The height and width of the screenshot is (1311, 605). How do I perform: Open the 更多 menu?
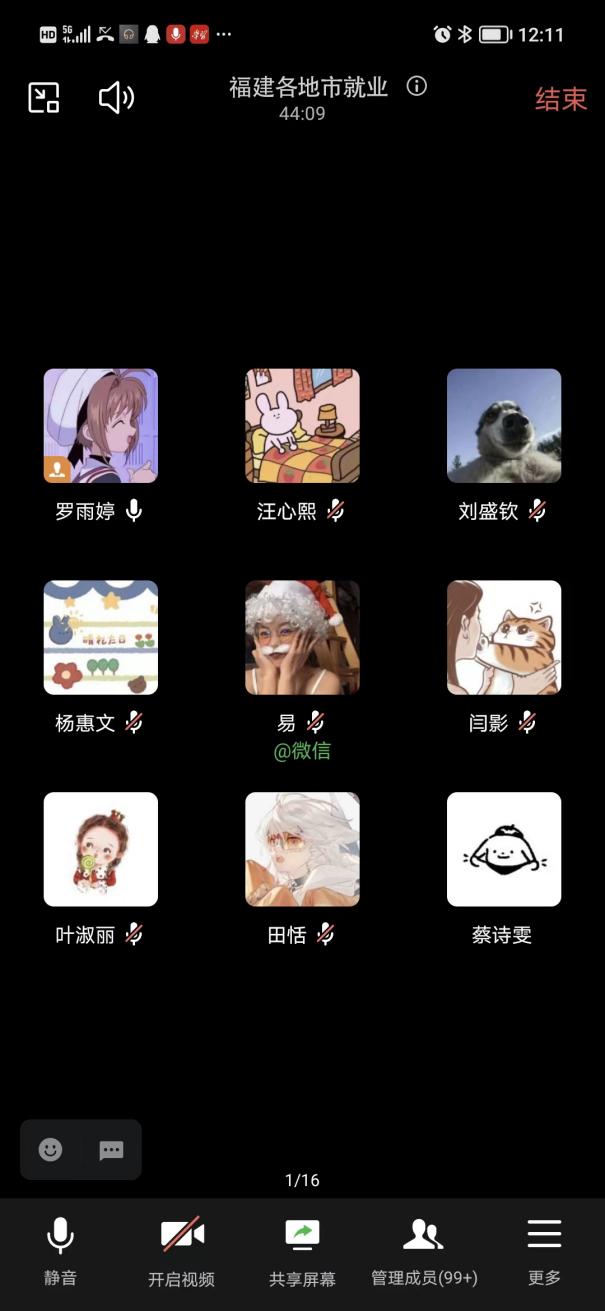(544, 1249)
